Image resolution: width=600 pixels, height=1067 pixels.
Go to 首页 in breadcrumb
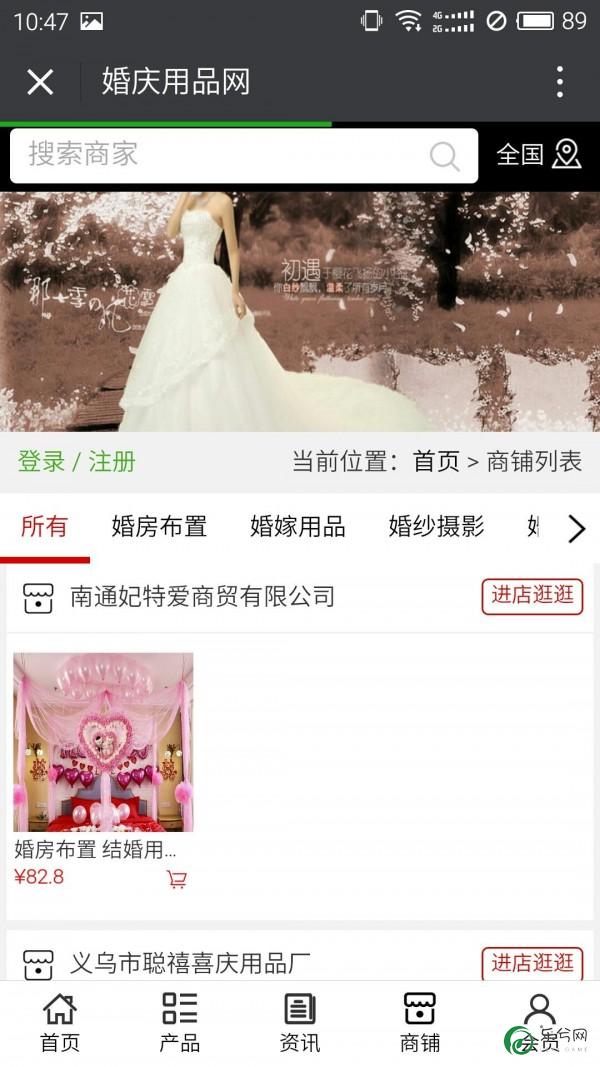pyautogui.click(x=436, y=462)
